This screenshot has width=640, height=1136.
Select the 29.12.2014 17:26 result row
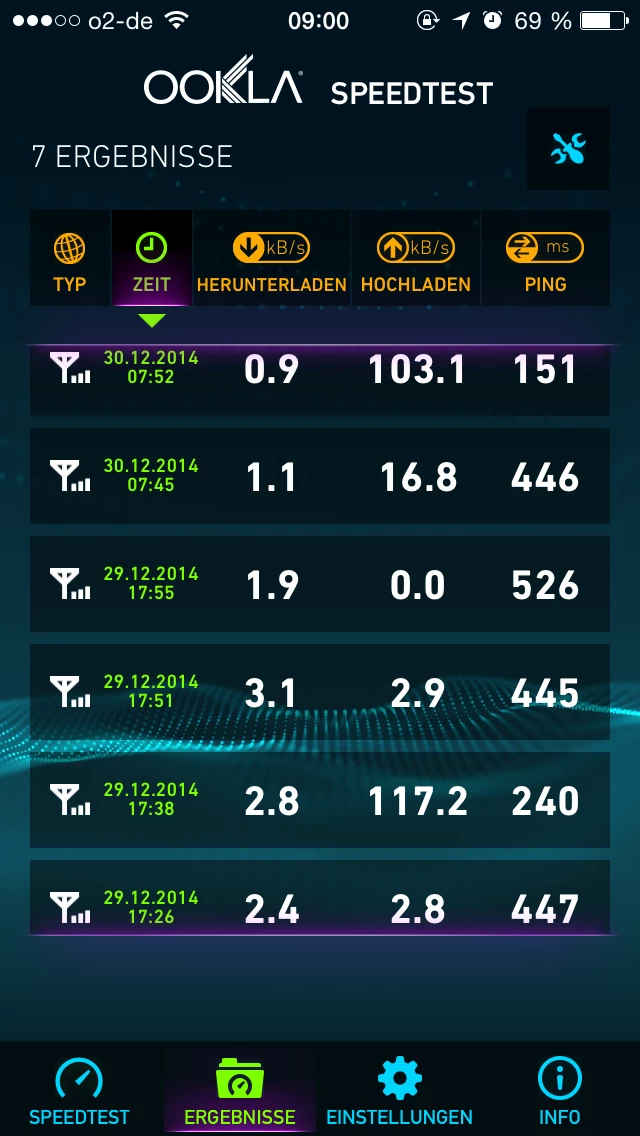tap(320, 900)
